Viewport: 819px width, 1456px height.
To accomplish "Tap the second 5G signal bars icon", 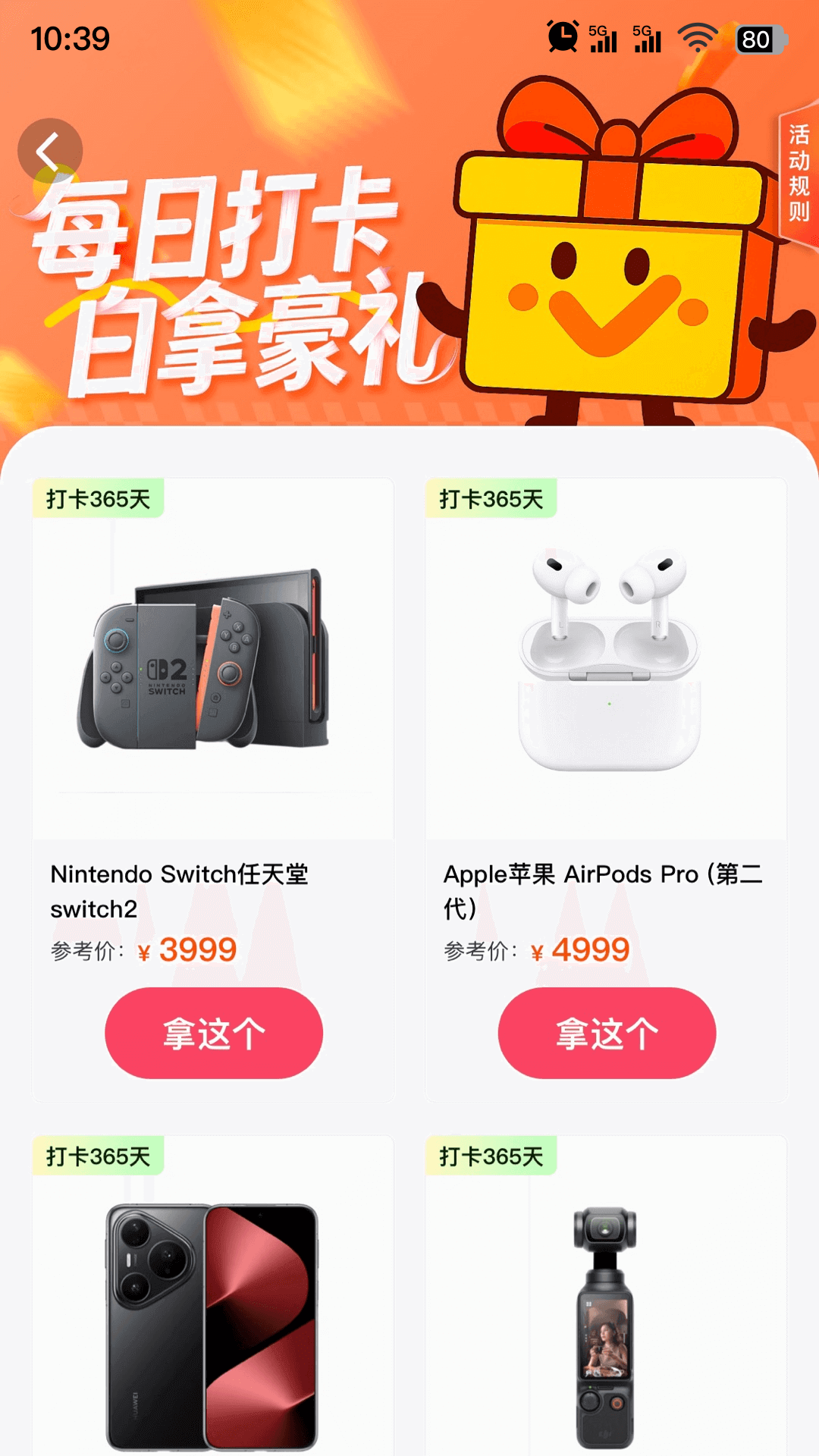I will tap(645, 38).
